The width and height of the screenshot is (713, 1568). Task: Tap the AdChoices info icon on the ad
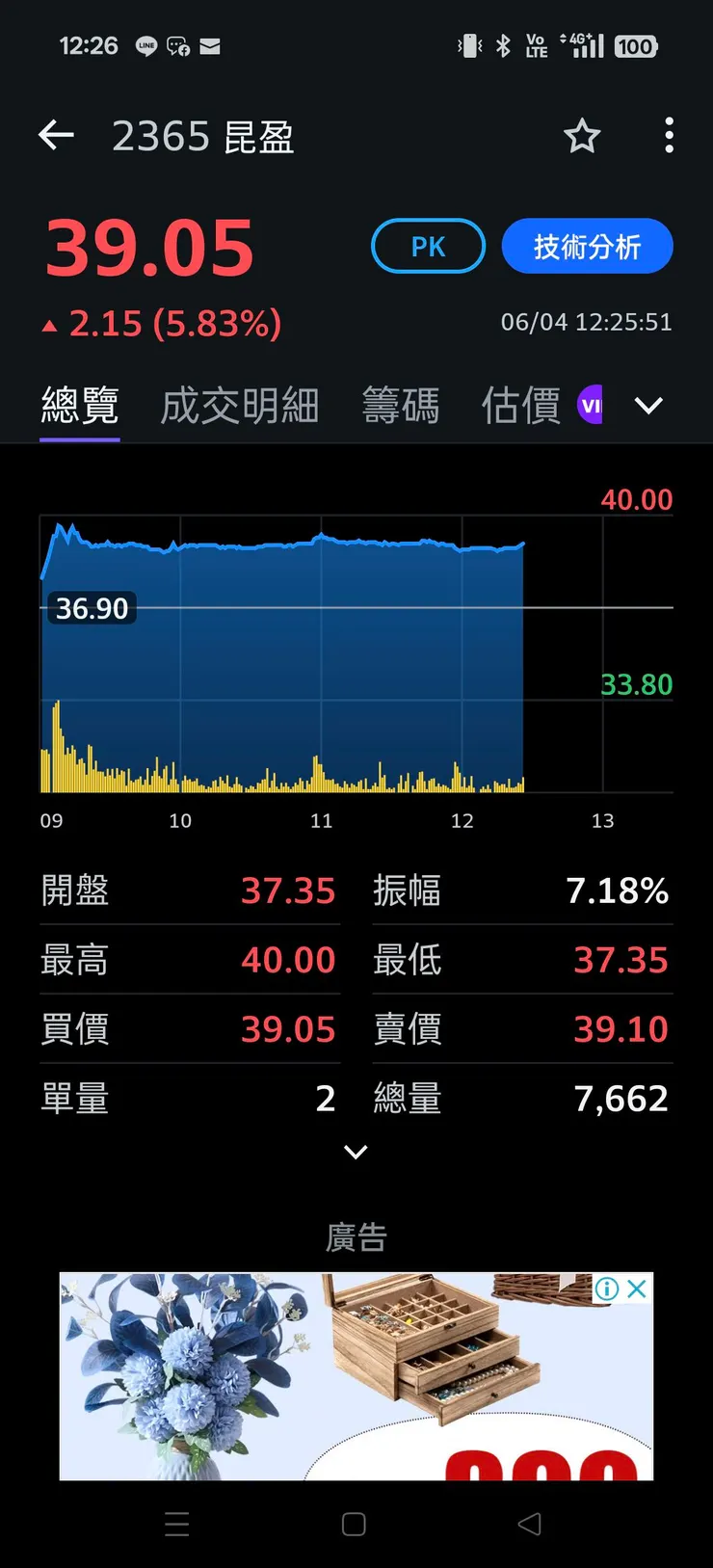(x=608, y=1289)
